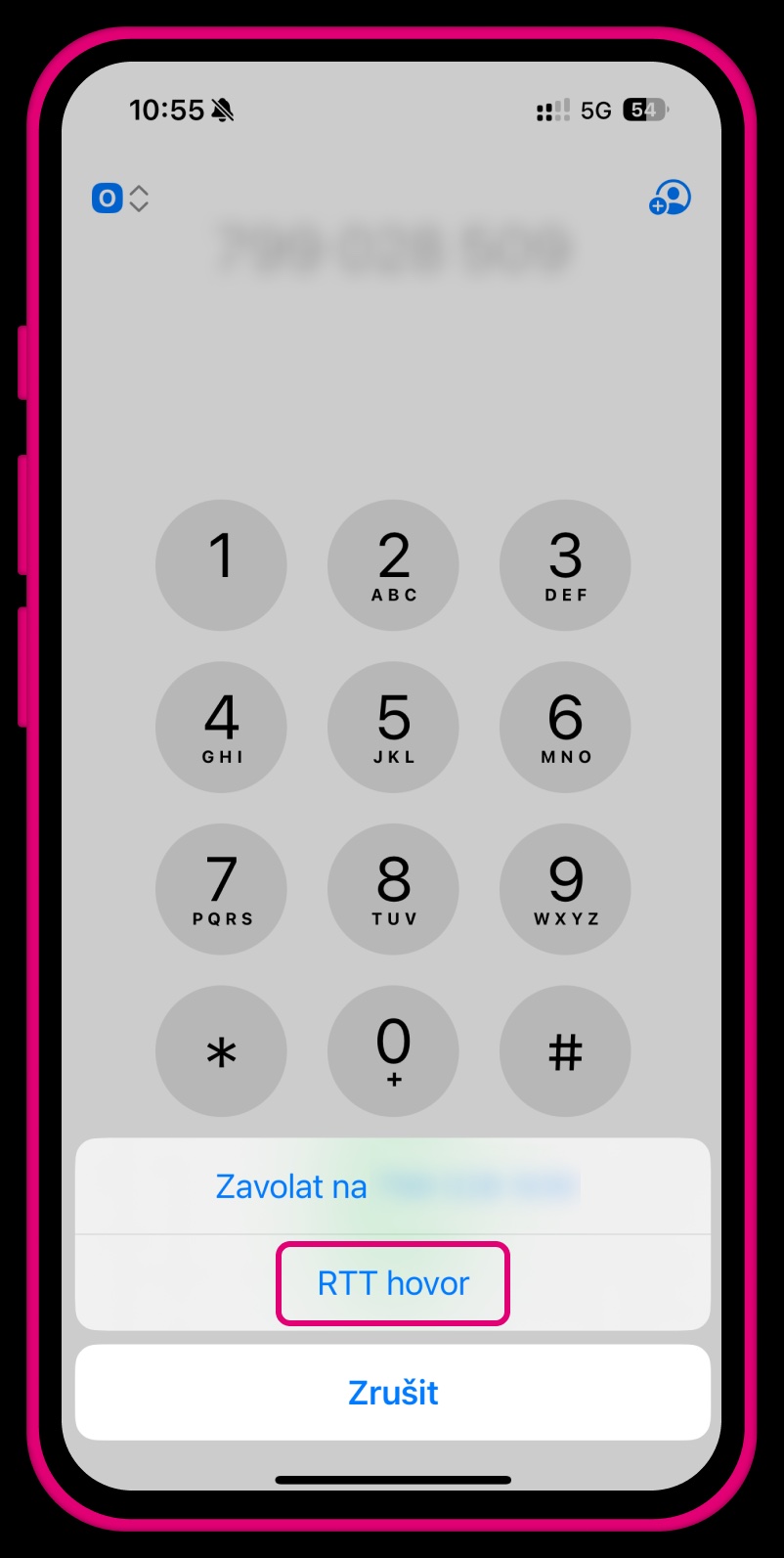The height and width of the screenshot is (1558, 784).
Task: Select the Zavolat na call option
Action: [x=392, y=1186]
